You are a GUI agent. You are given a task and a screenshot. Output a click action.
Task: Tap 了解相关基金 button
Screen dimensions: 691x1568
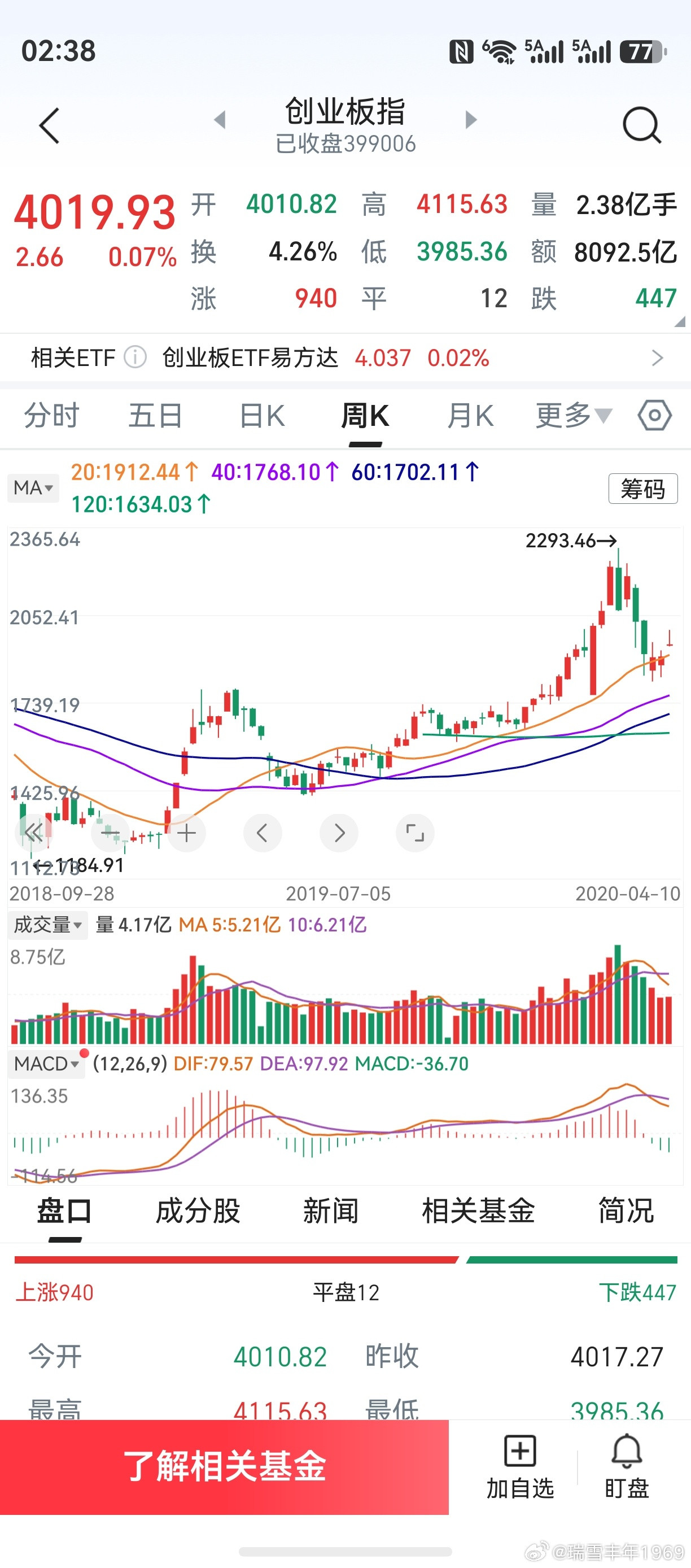pyautogui.click(x=225, y=1467)
